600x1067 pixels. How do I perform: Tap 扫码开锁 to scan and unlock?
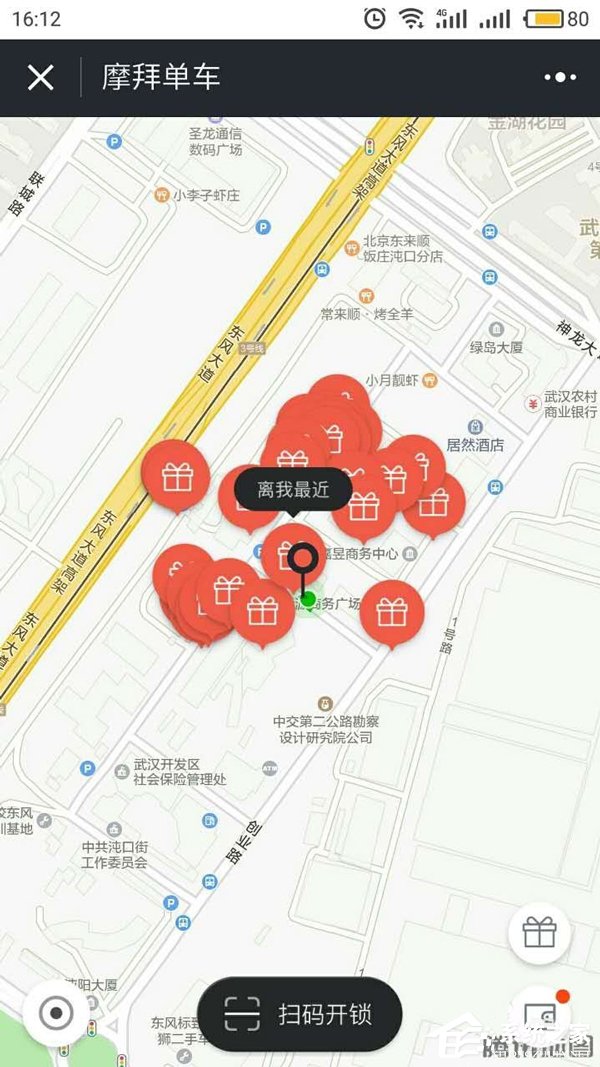[x=300, y=1014]
